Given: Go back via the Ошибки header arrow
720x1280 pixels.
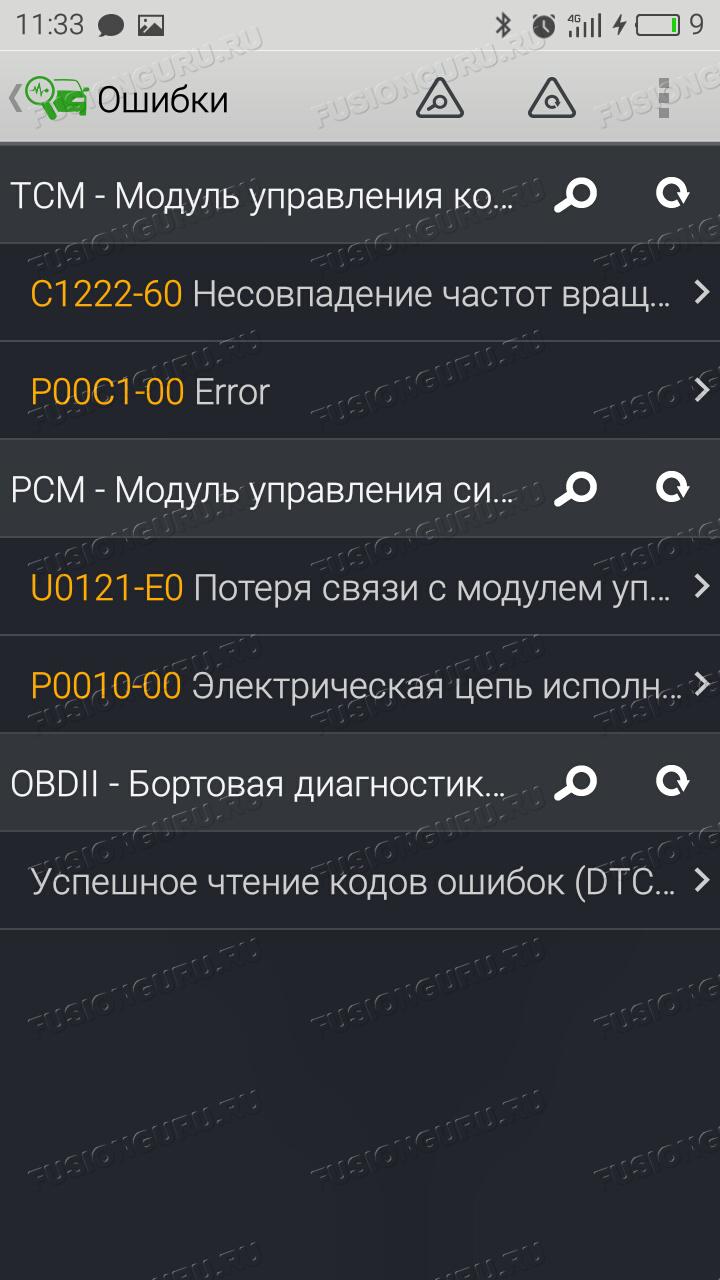Looking at the screenshot, I should pos(15,98).
